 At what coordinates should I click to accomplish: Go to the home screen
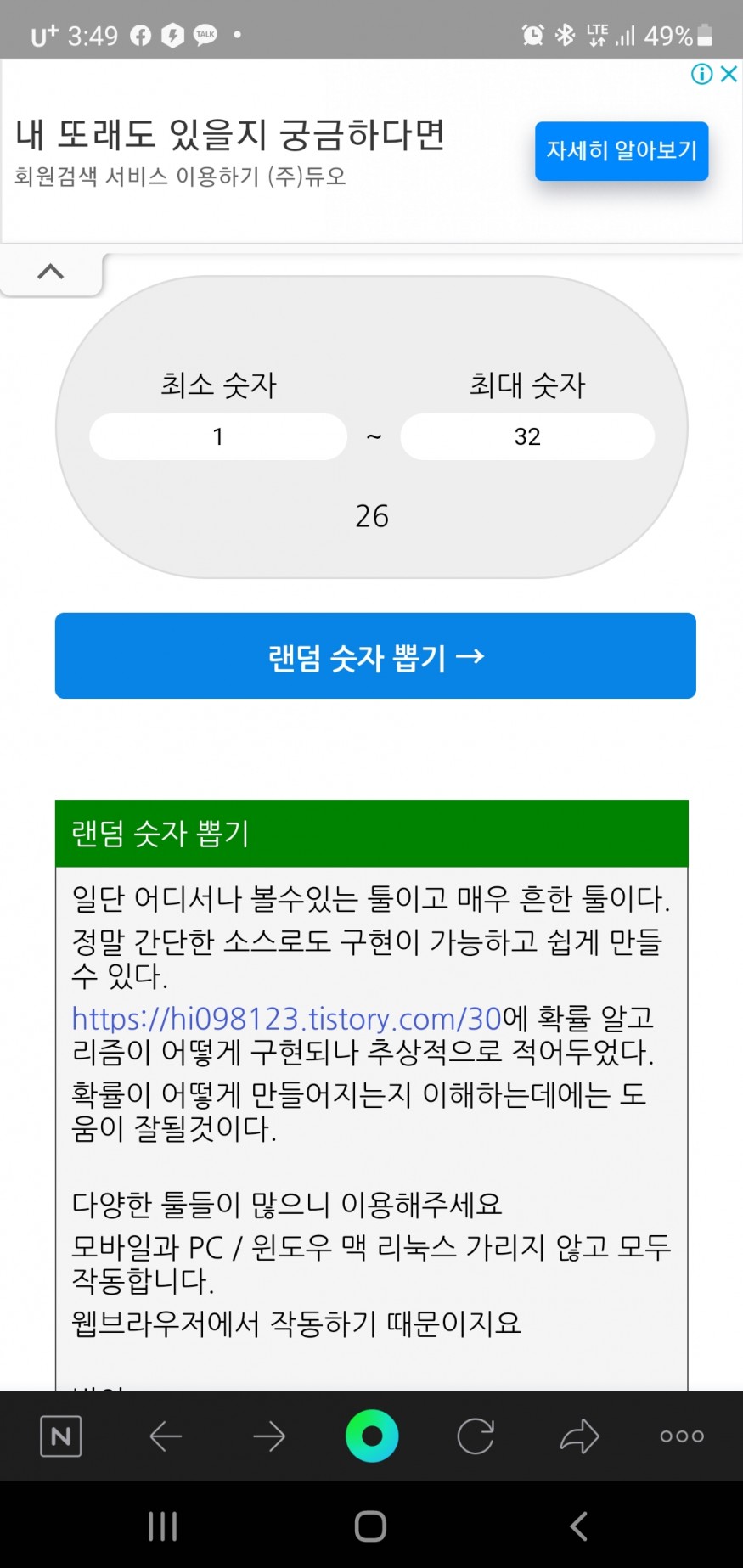(x=371, y=1526)
